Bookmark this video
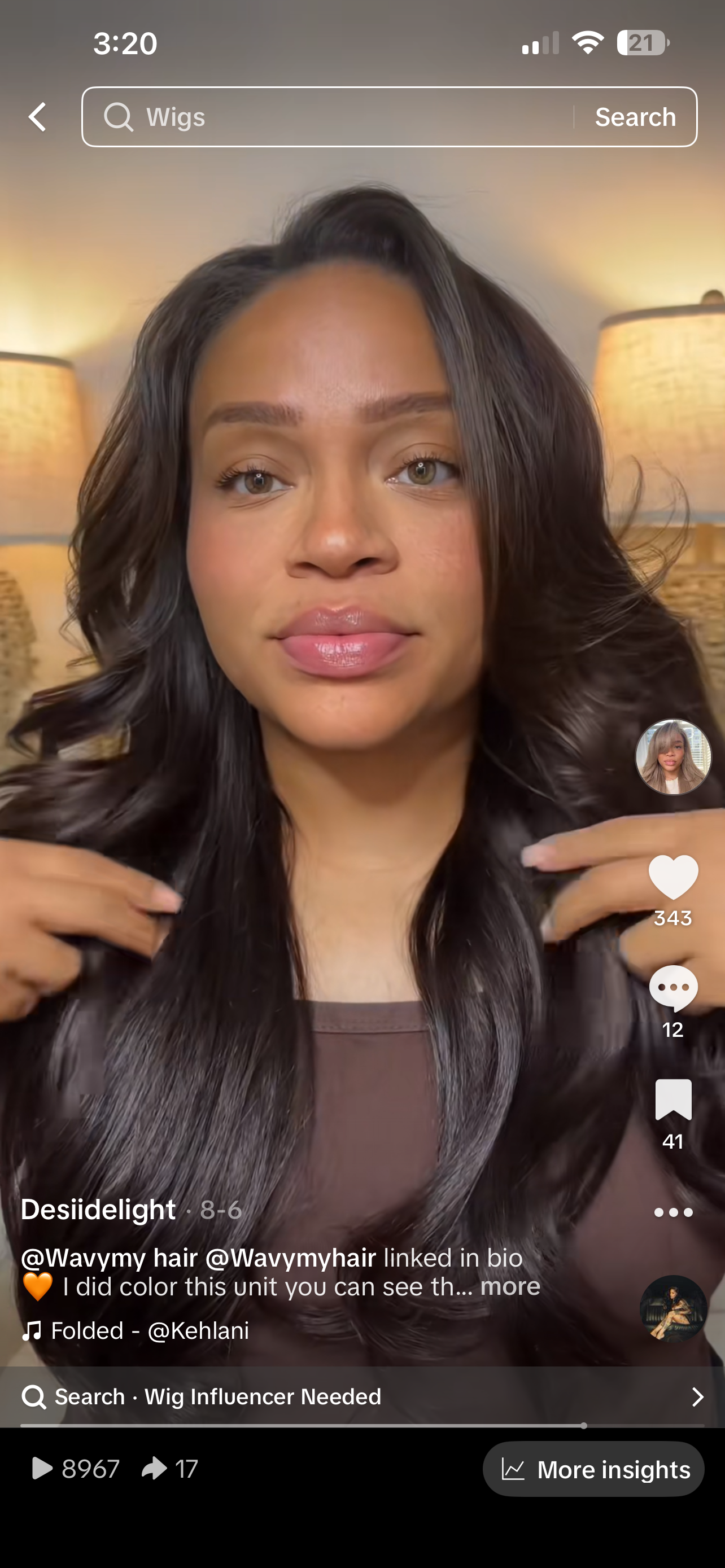Screen dimensions: 725x1568 click(x=672, y=1100)
